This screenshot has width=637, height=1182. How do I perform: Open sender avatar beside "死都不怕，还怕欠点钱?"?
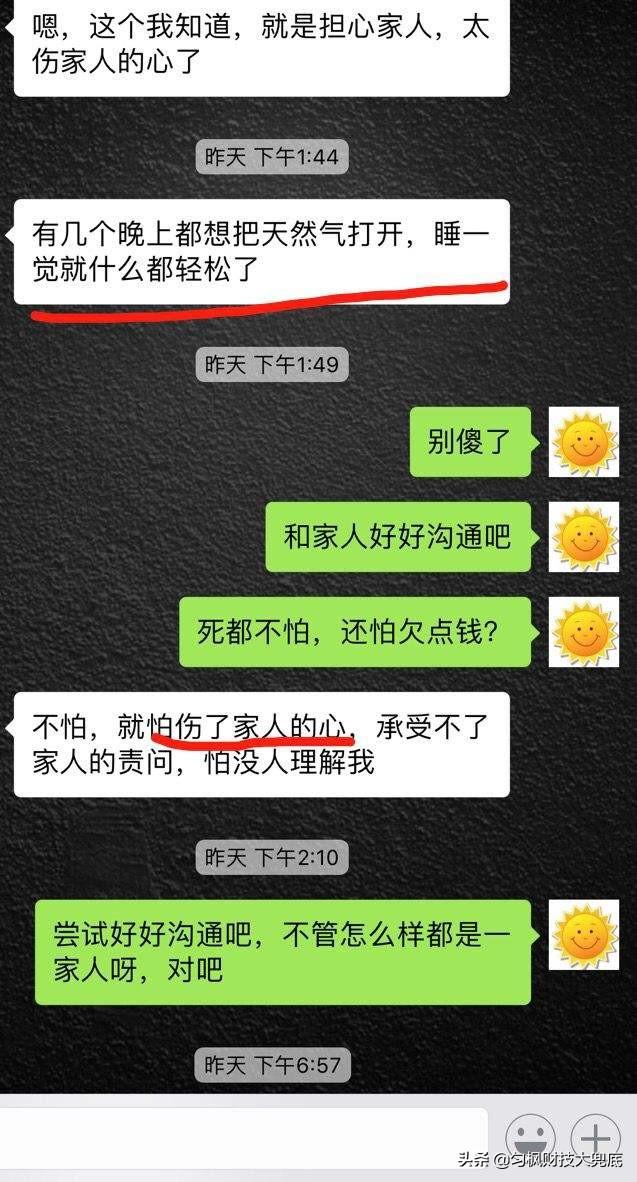[584, 632]
